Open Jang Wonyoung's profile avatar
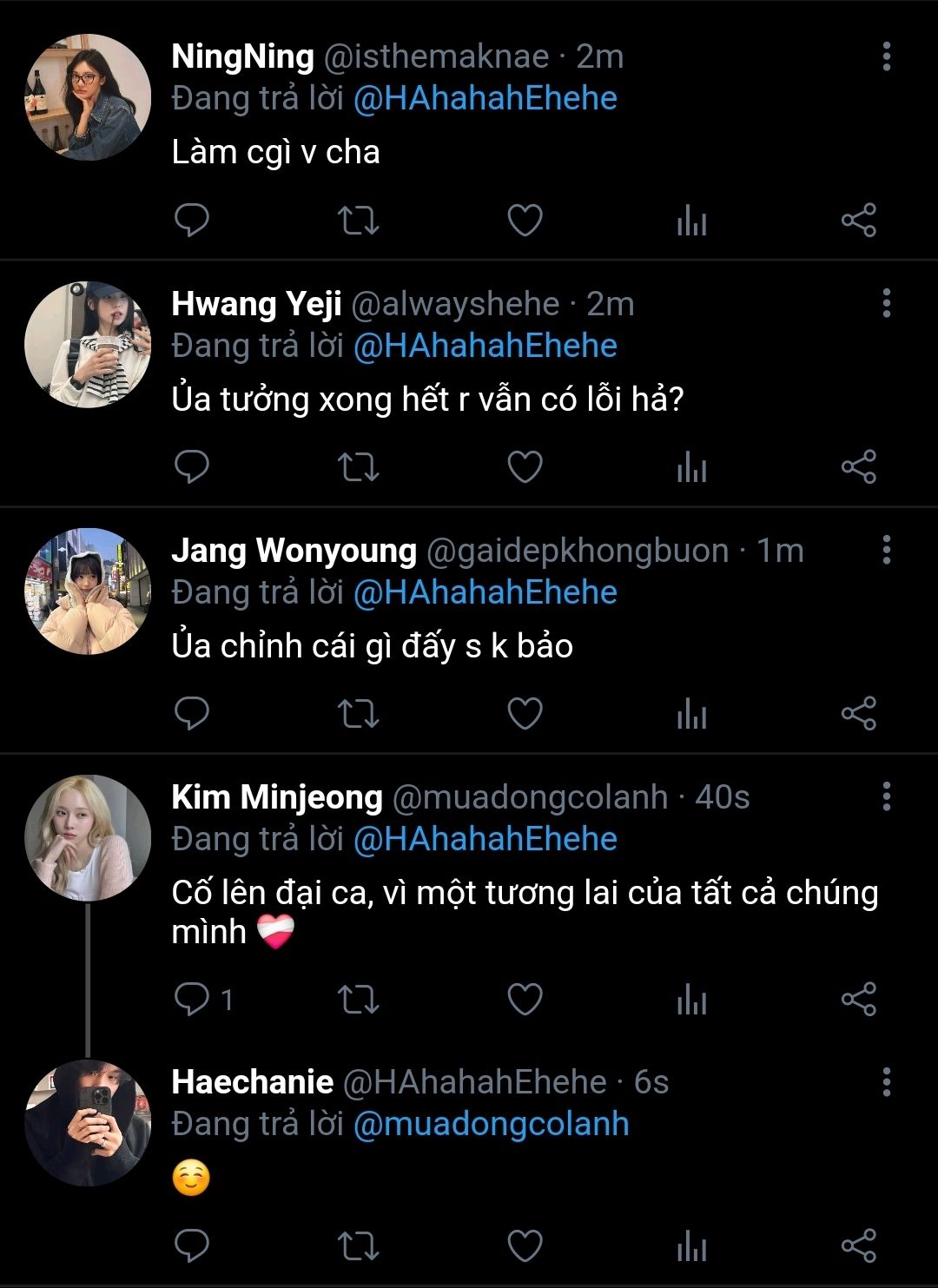This screenshot has height=1288, width=938. click(88, 591)
